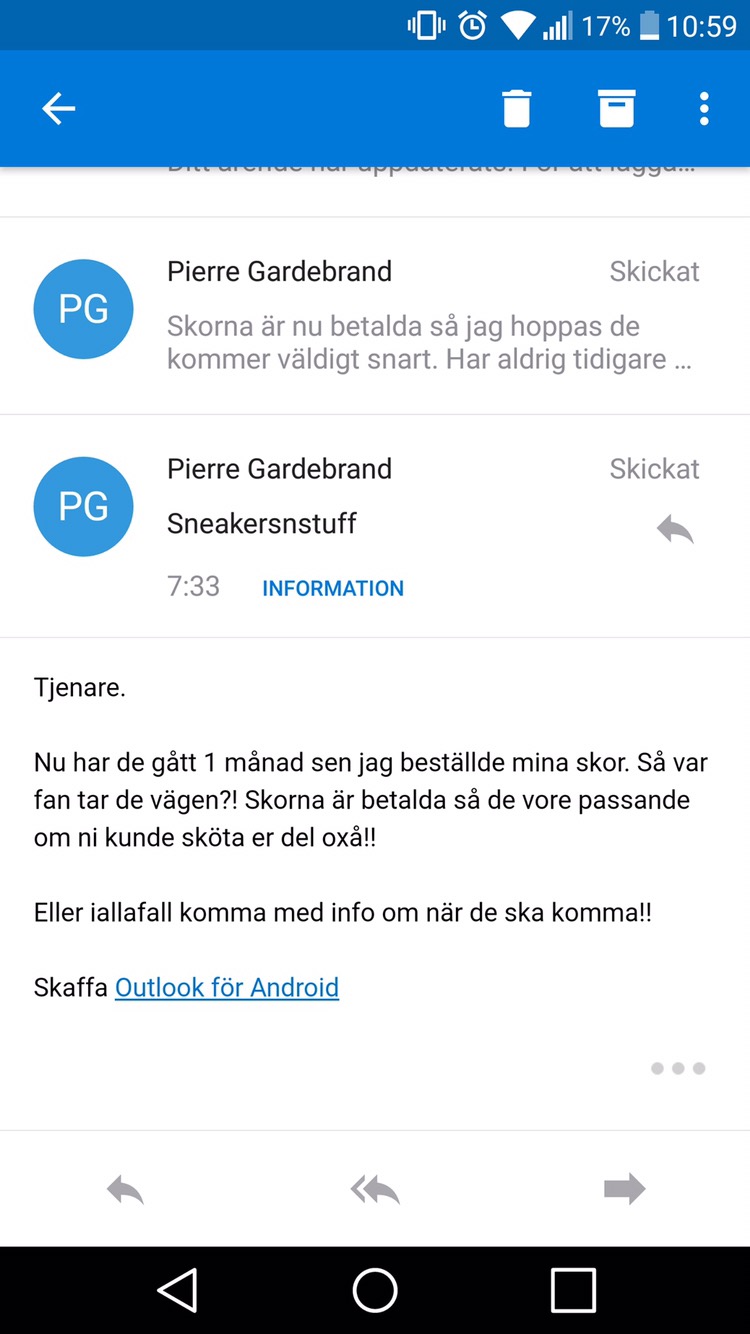Screen dimensions: 750x1334
Task: Open the Outlook för Android link
Action: (x=227, y=987)
